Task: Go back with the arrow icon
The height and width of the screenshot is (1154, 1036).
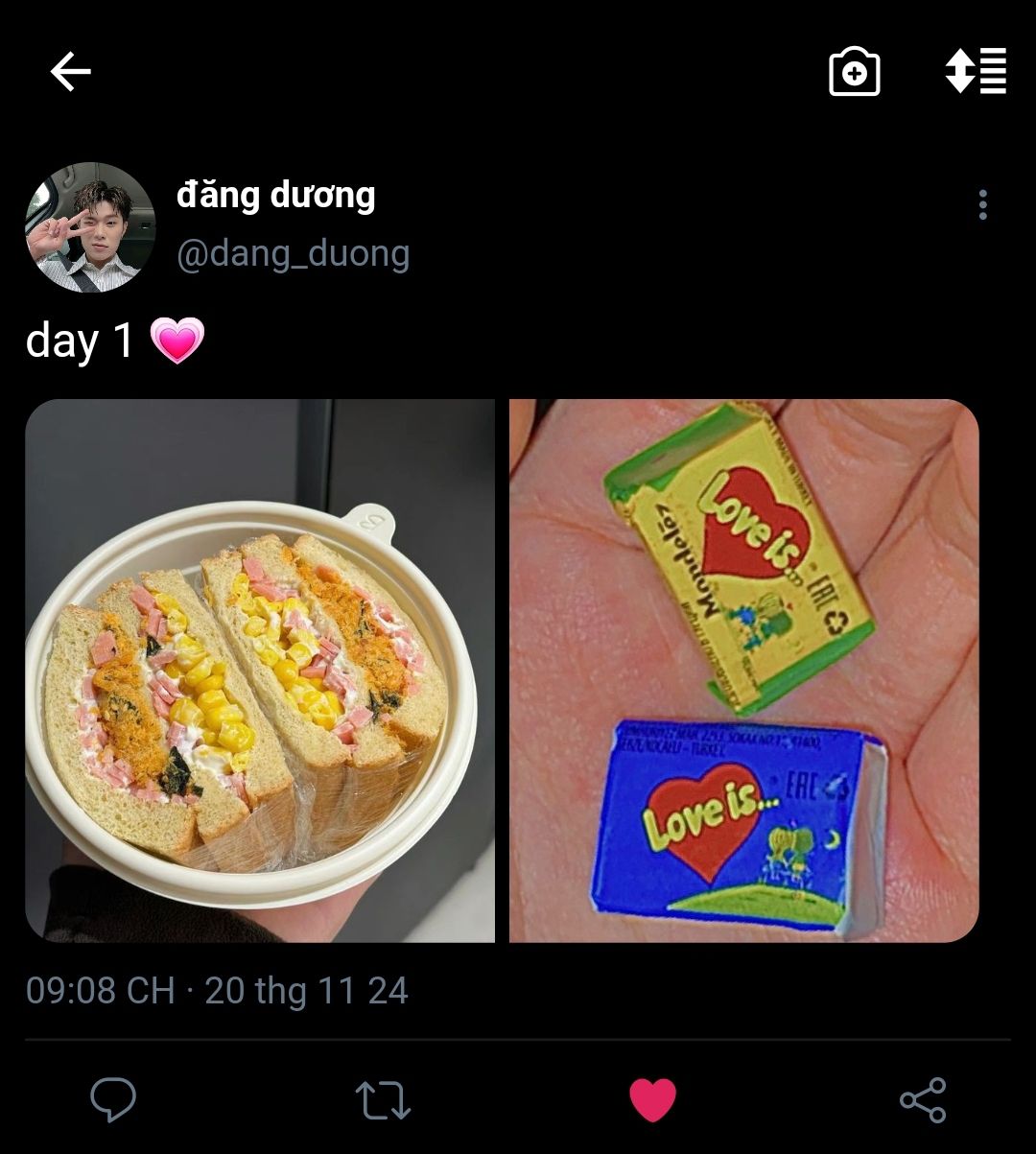Action: tap(70, 72)
